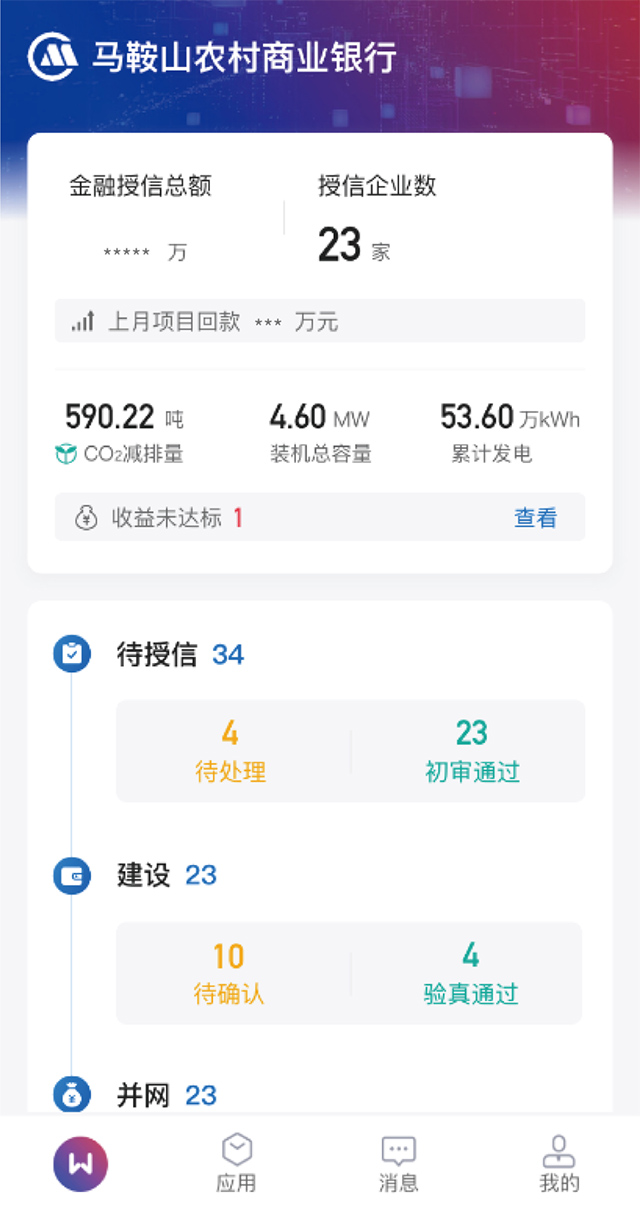Open the 待确认 tile under 建设

[229, 973]
